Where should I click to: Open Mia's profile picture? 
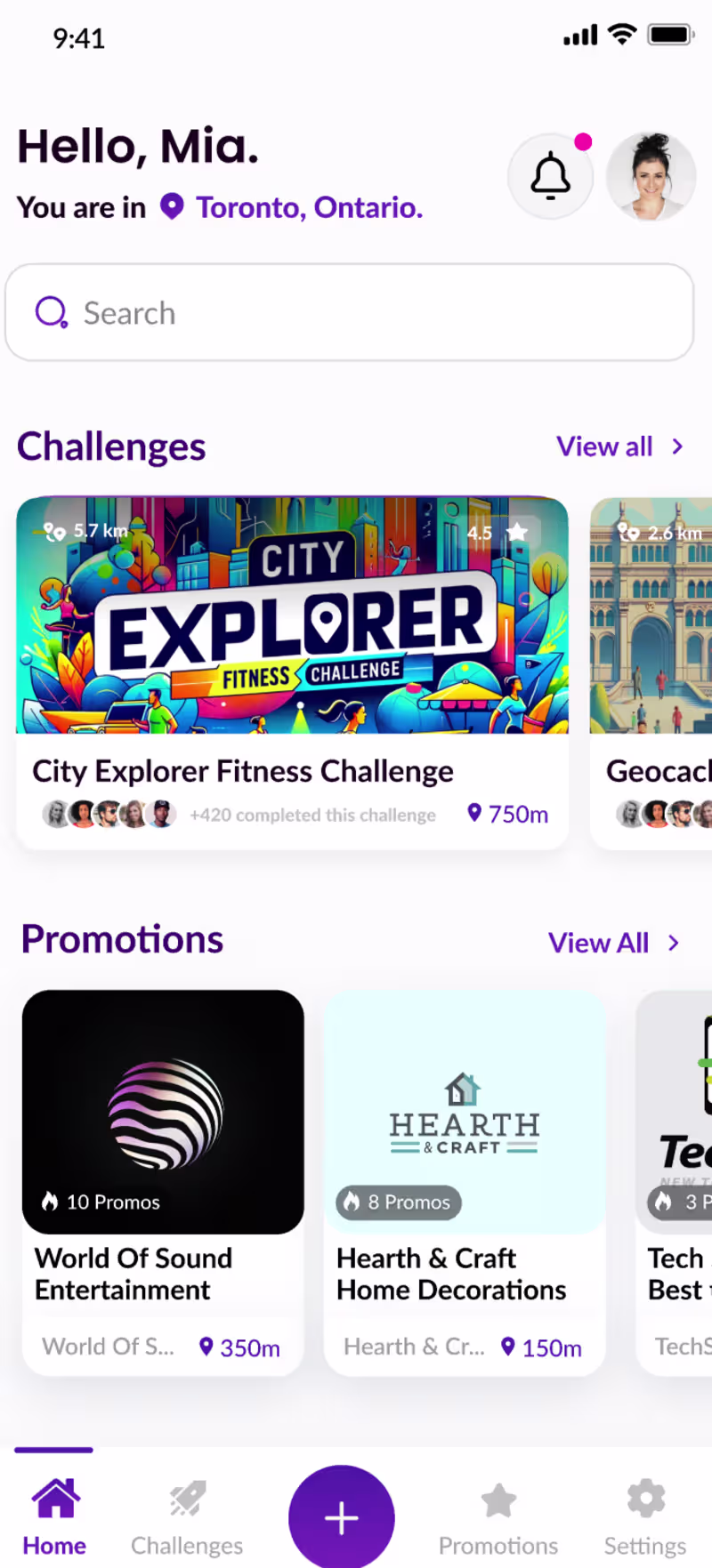pos(651,176)
